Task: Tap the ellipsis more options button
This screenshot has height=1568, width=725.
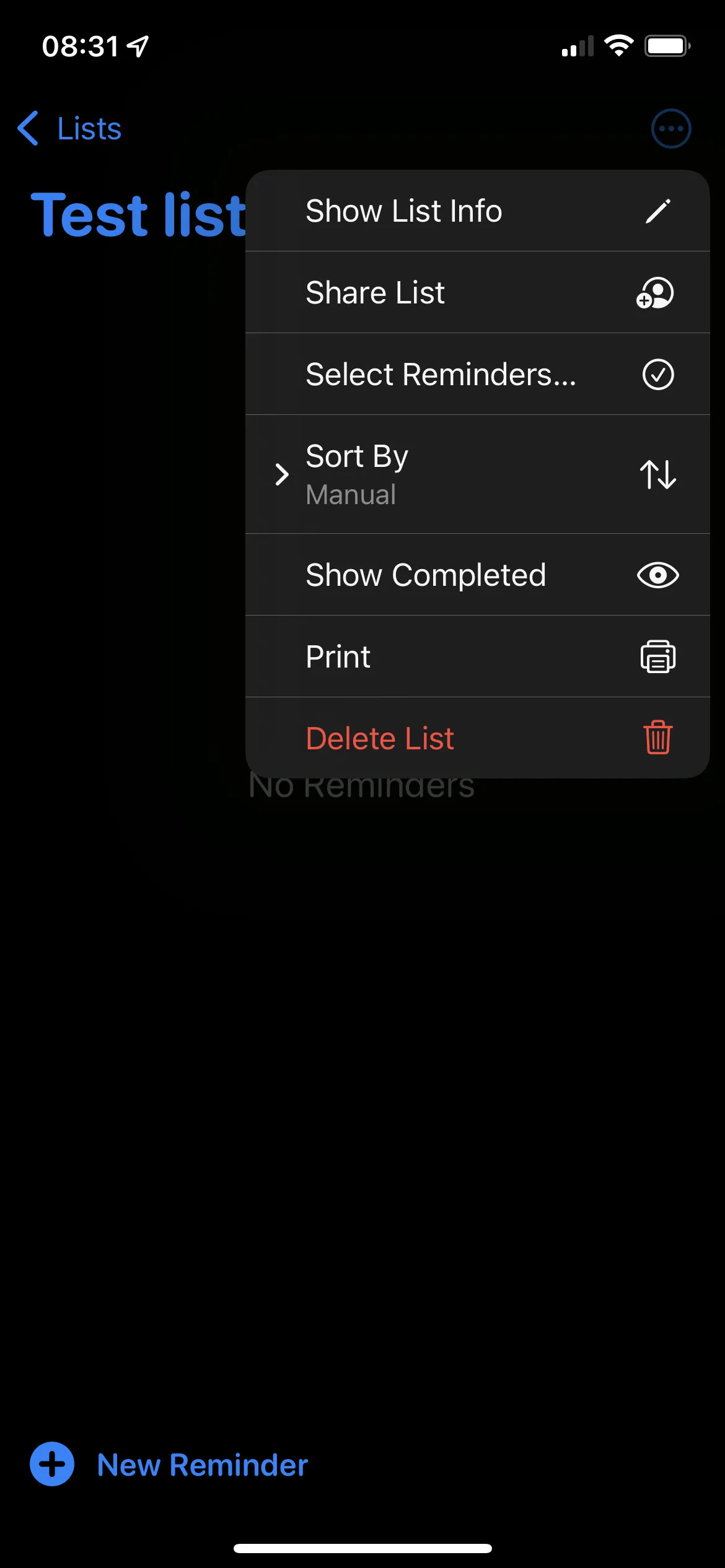Action: click(x=670, y=129)
